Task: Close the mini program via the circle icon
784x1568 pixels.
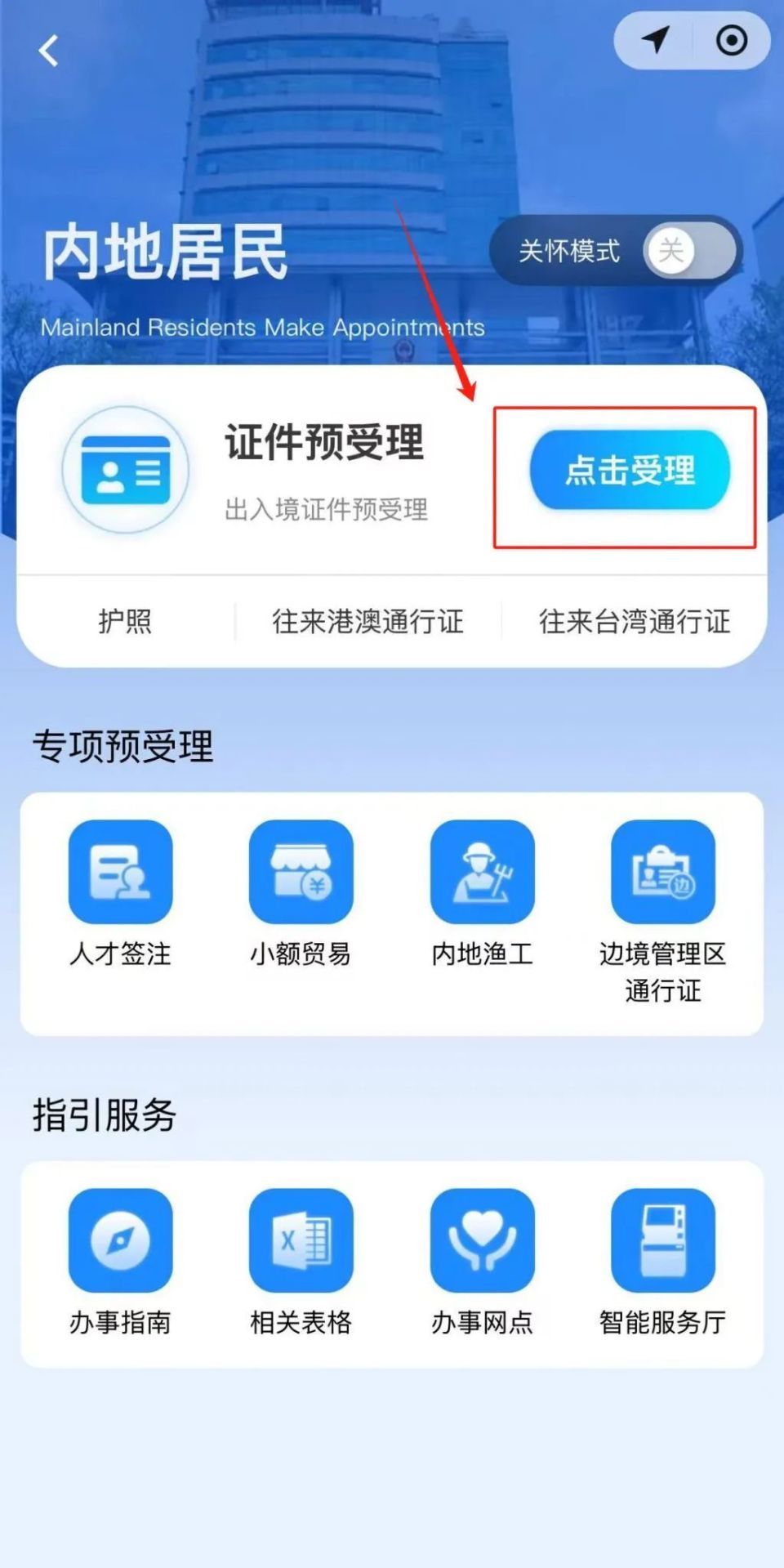Action: [732, 40]
